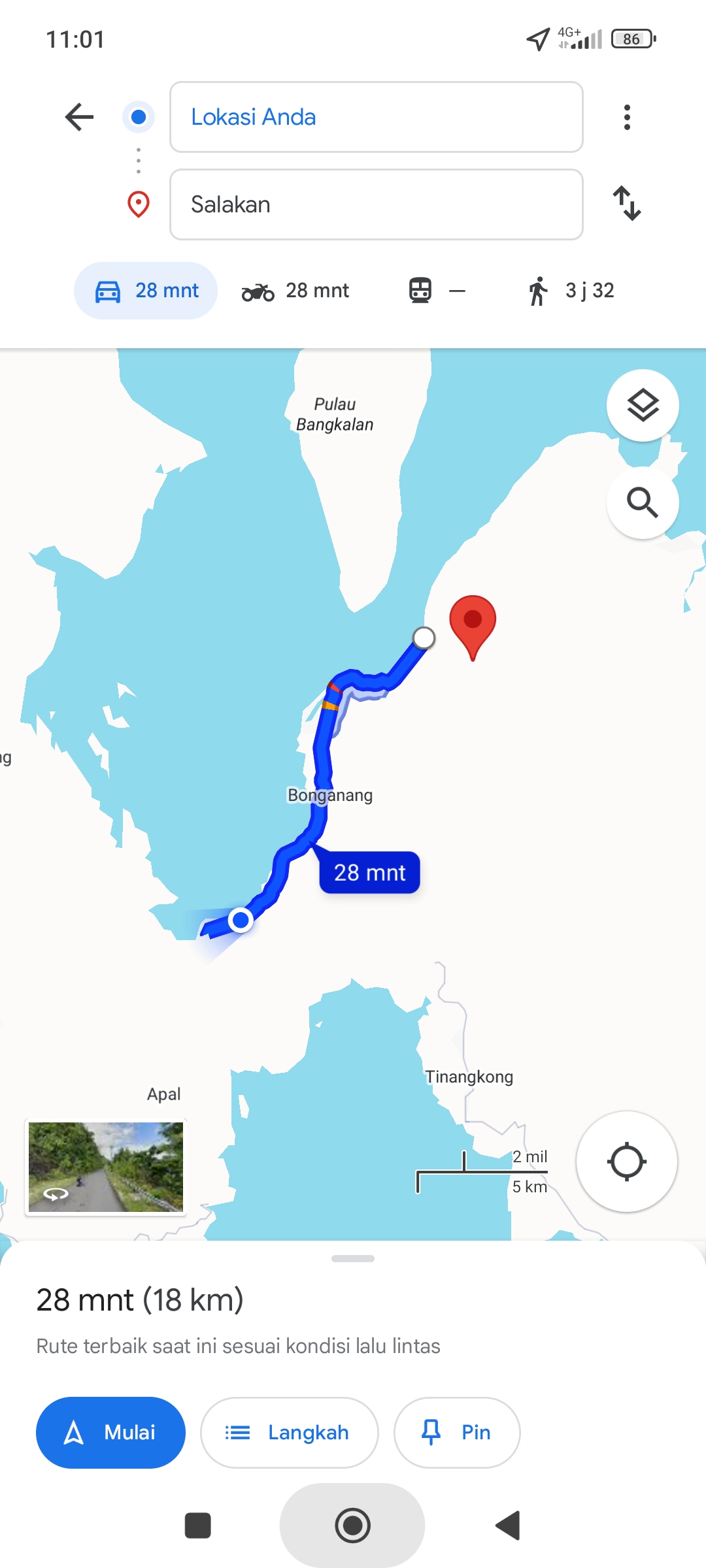Viewport: 706px width, 1568px height.
Task: Expand the route details sheet handle
Action: (353, 1258)
